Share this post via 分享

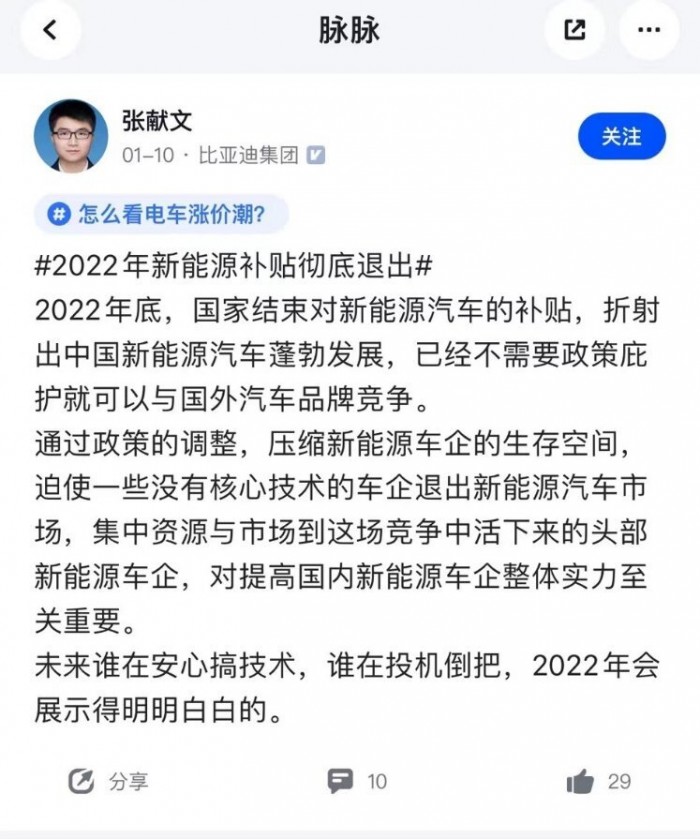click(x=108, y=781)
